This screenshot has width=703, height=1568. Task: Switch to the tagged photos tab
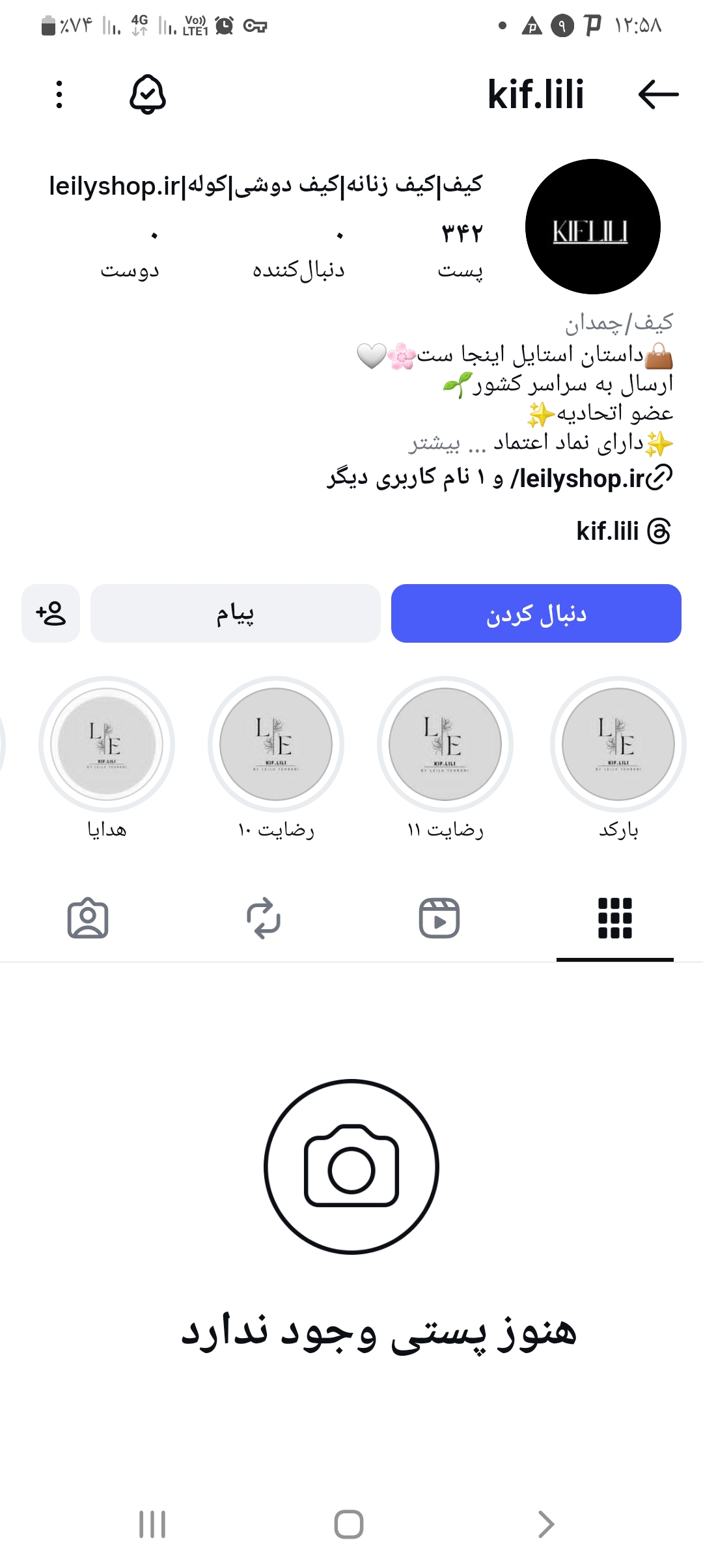(x=88, y=918)
